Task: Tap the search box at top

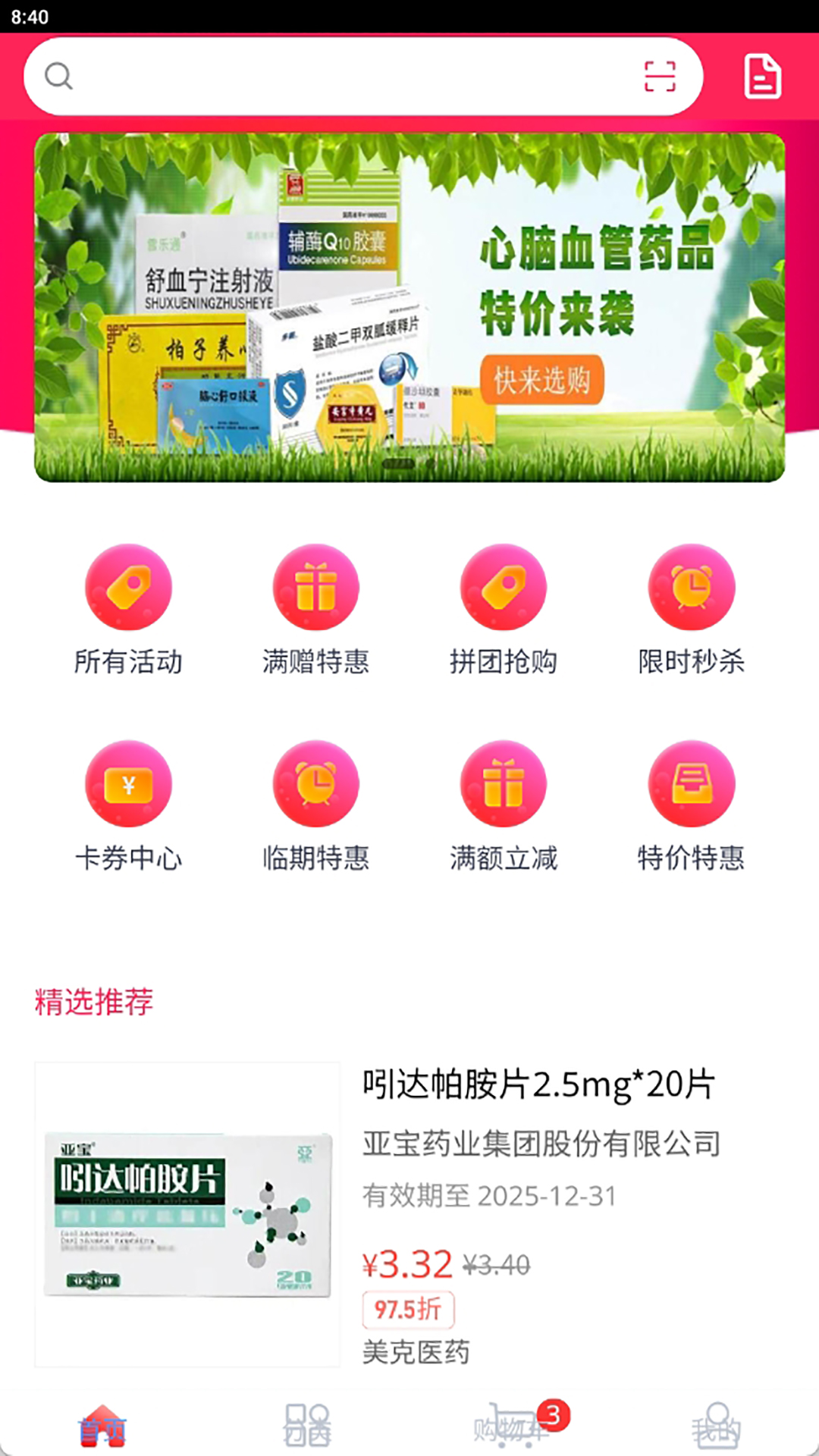Action: (362, 77)
